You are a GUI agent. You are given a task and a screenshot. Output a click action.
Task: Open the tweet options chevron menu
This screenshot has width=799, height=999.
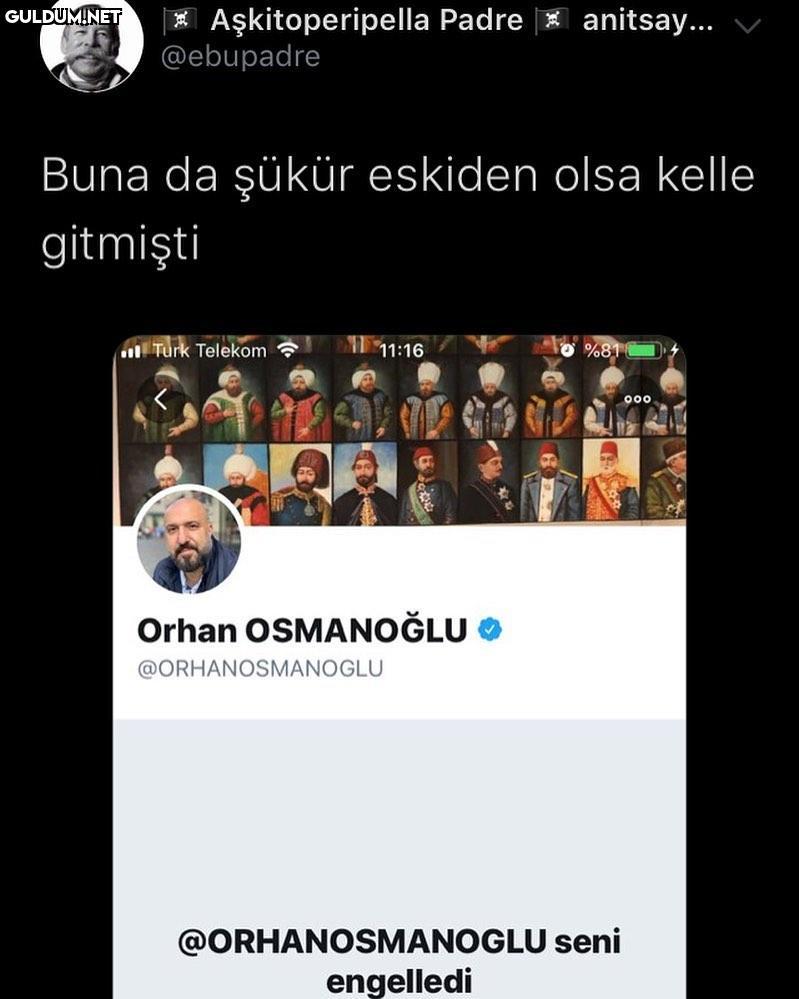pos(747,26)
